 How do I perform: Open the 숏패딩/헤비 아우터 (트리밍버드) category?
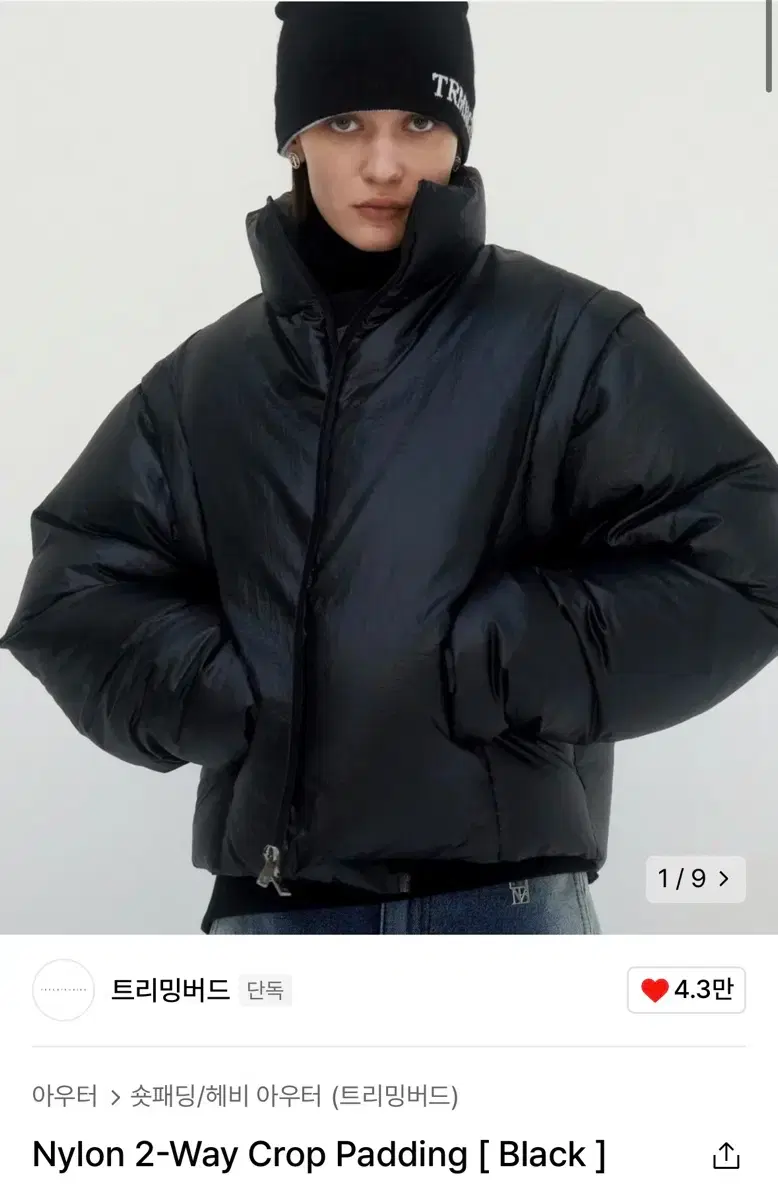[x=294, y=1096]
